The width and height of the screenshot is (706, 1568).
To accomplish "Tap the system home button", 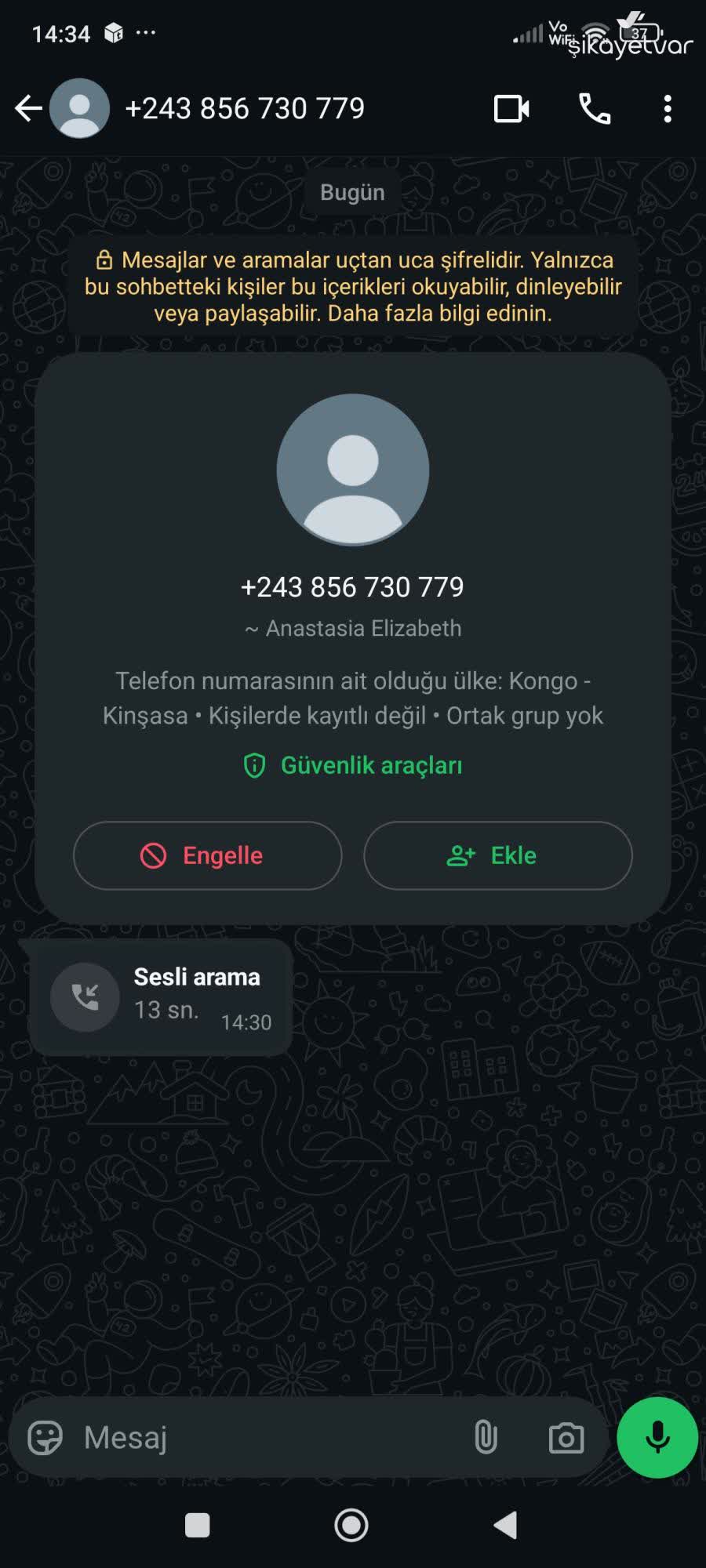I will tap(351, 1525).
